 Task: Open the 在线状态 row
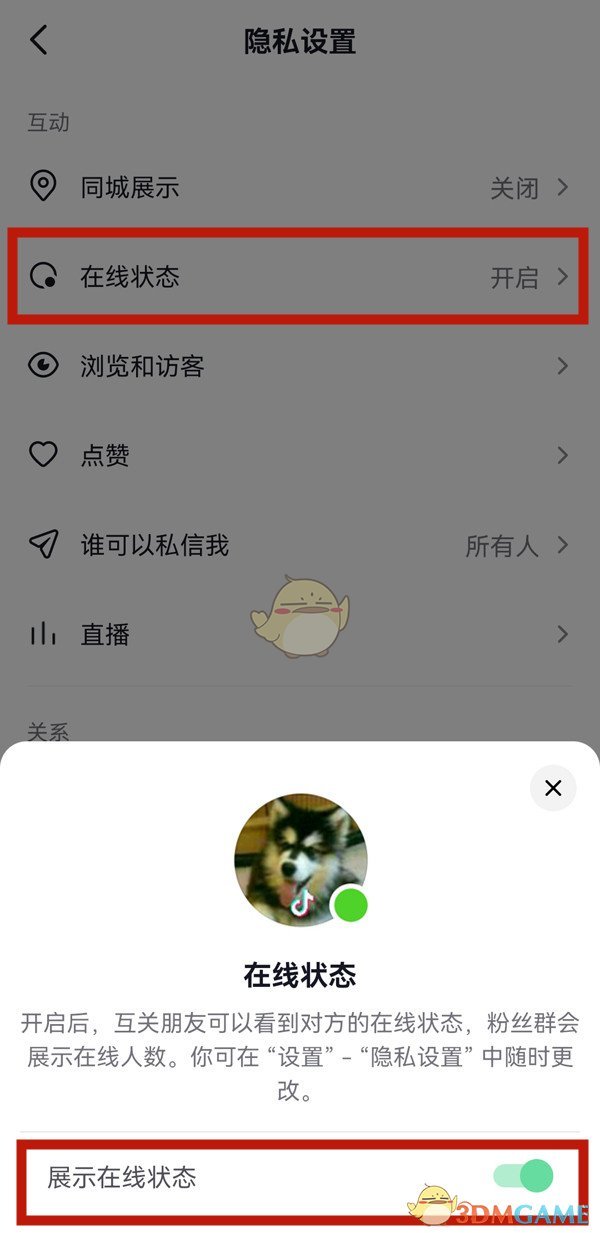[x=298, y=277]
